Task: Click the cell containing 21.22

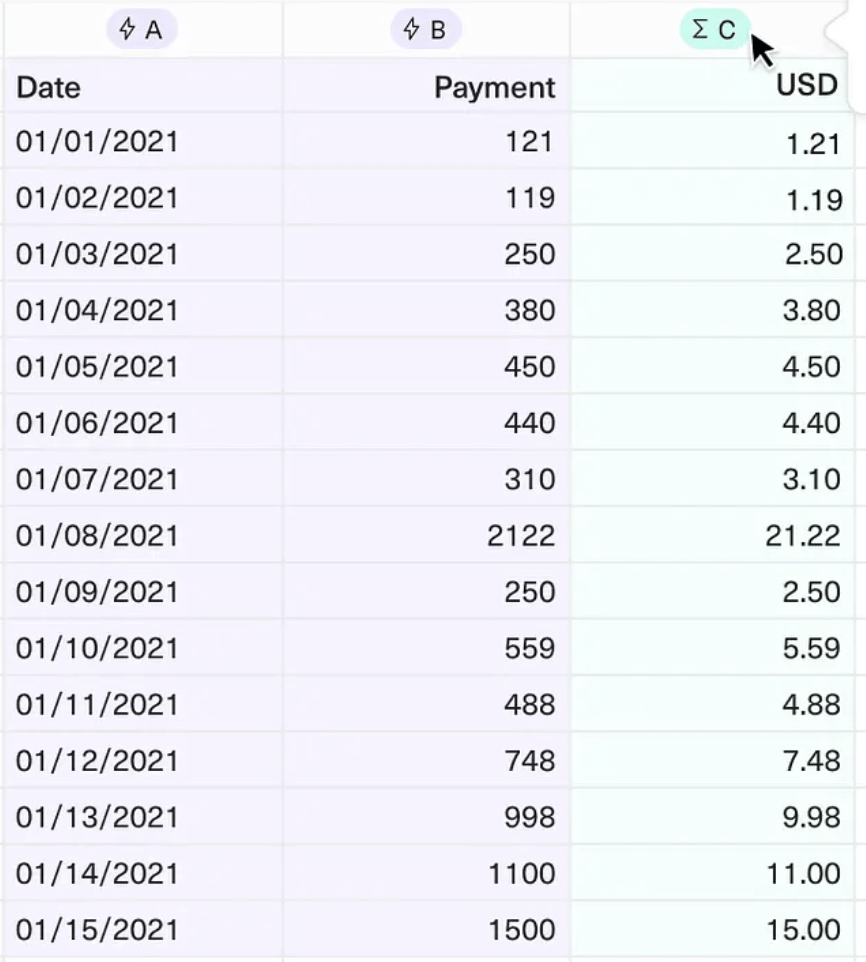Action: (710, 536)
